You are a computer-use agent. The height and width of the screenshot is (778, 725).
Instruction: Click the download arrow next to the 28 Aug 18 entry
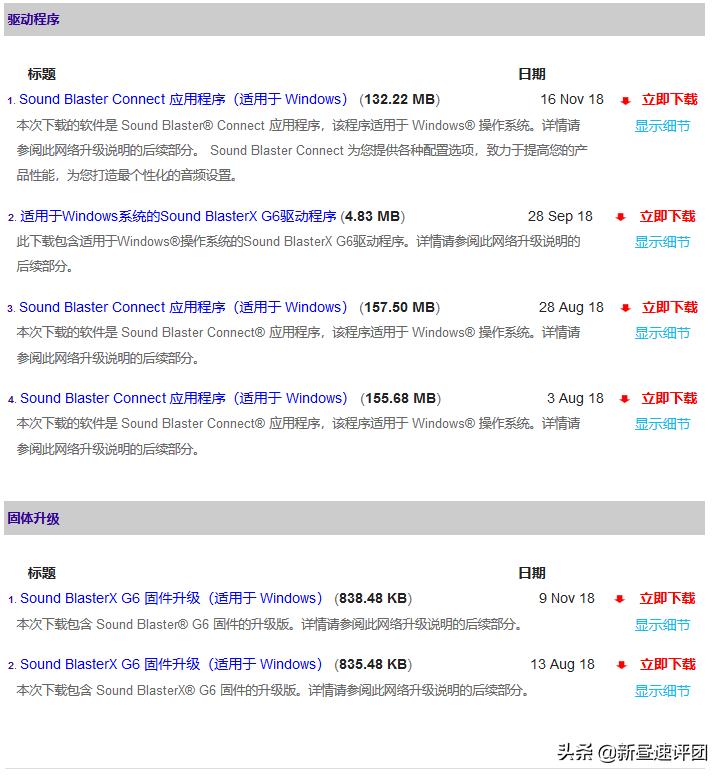[625, 307]
